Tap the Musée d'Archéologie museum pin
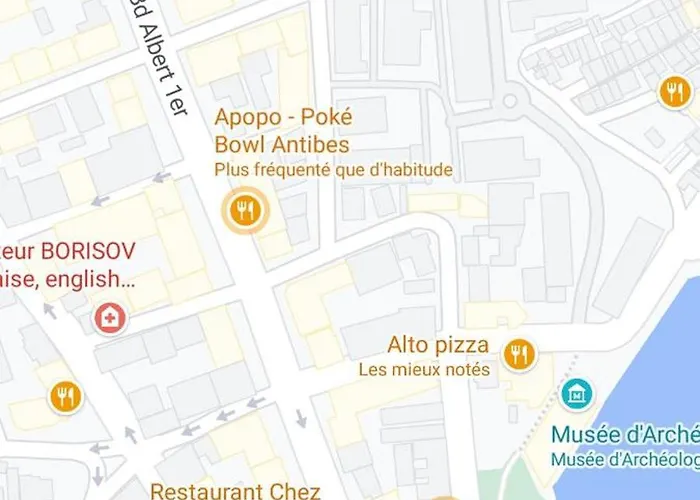 click(x=576, y=394)
